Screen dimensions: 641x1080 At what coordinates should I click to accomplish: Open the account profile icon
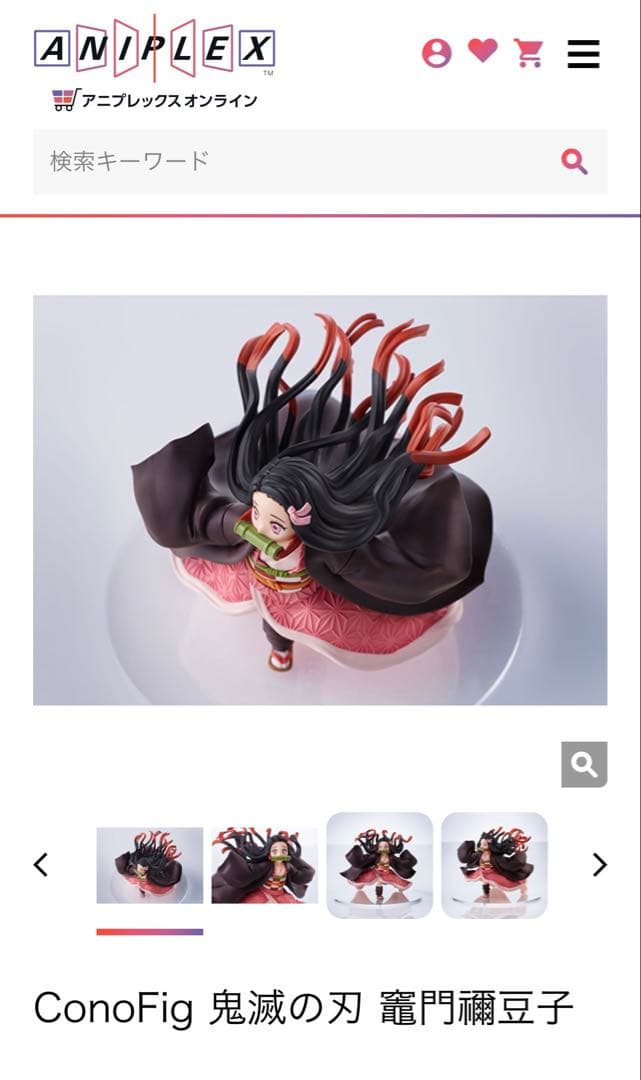pyautogui.click(x=436, y=53)
